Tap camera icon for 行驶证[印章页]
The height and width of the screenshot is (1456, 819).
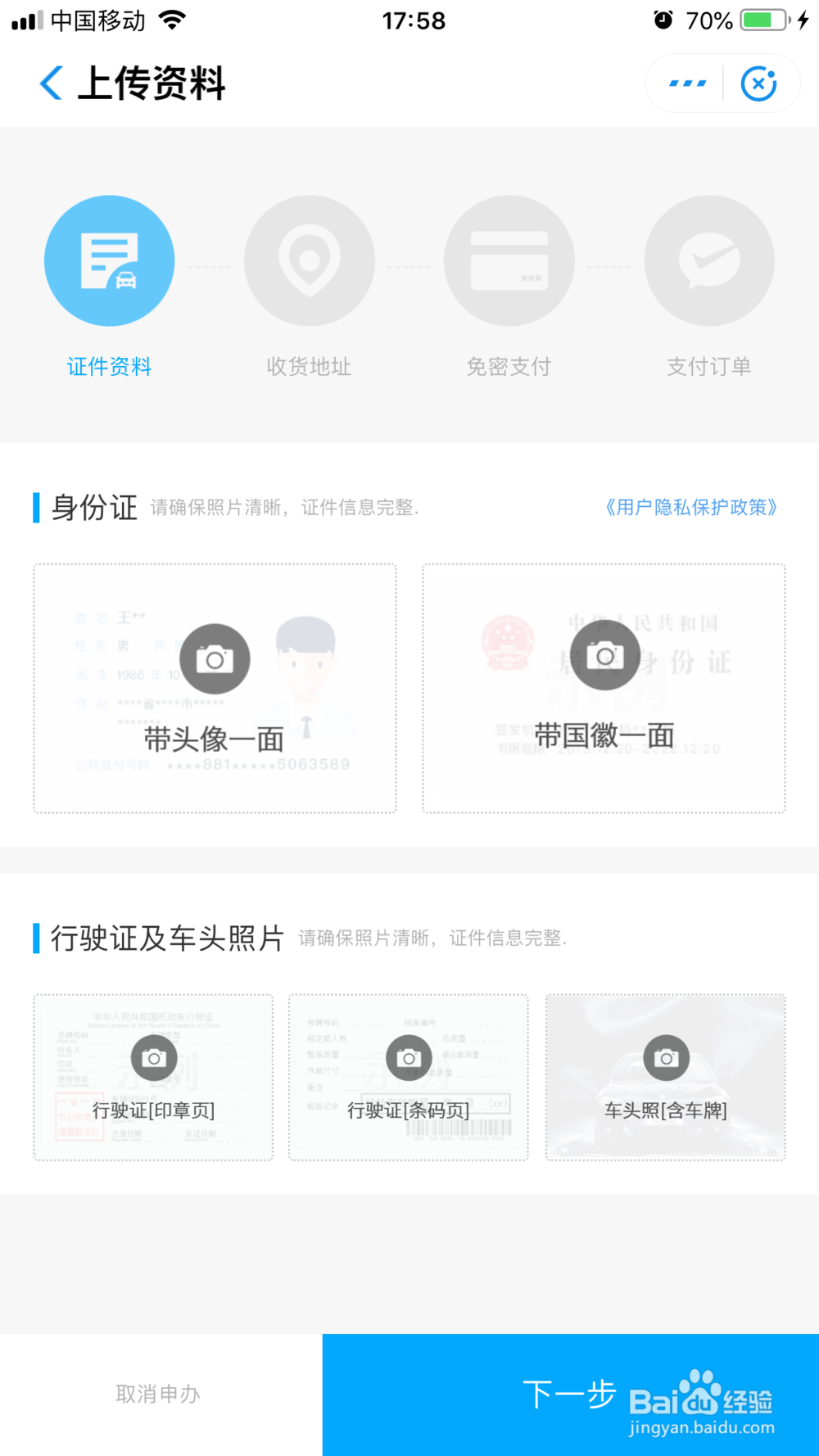tap(153, 1057)
